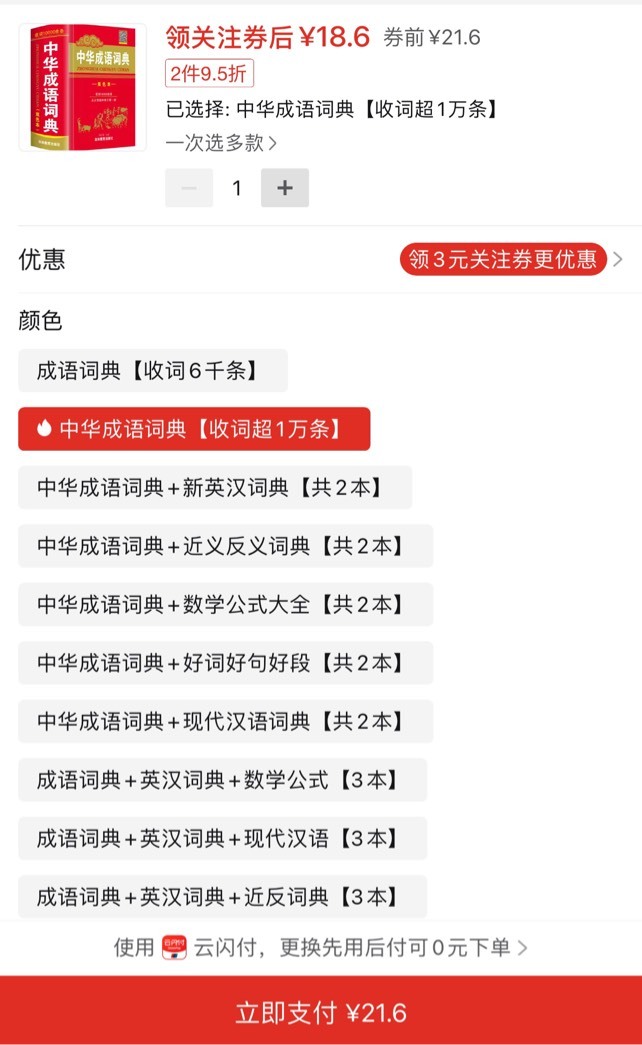642x1045 pixels.
Task: Choose 成语词典+英汉词典+现代汉语【3本】
Action: [x=222, y=838]
